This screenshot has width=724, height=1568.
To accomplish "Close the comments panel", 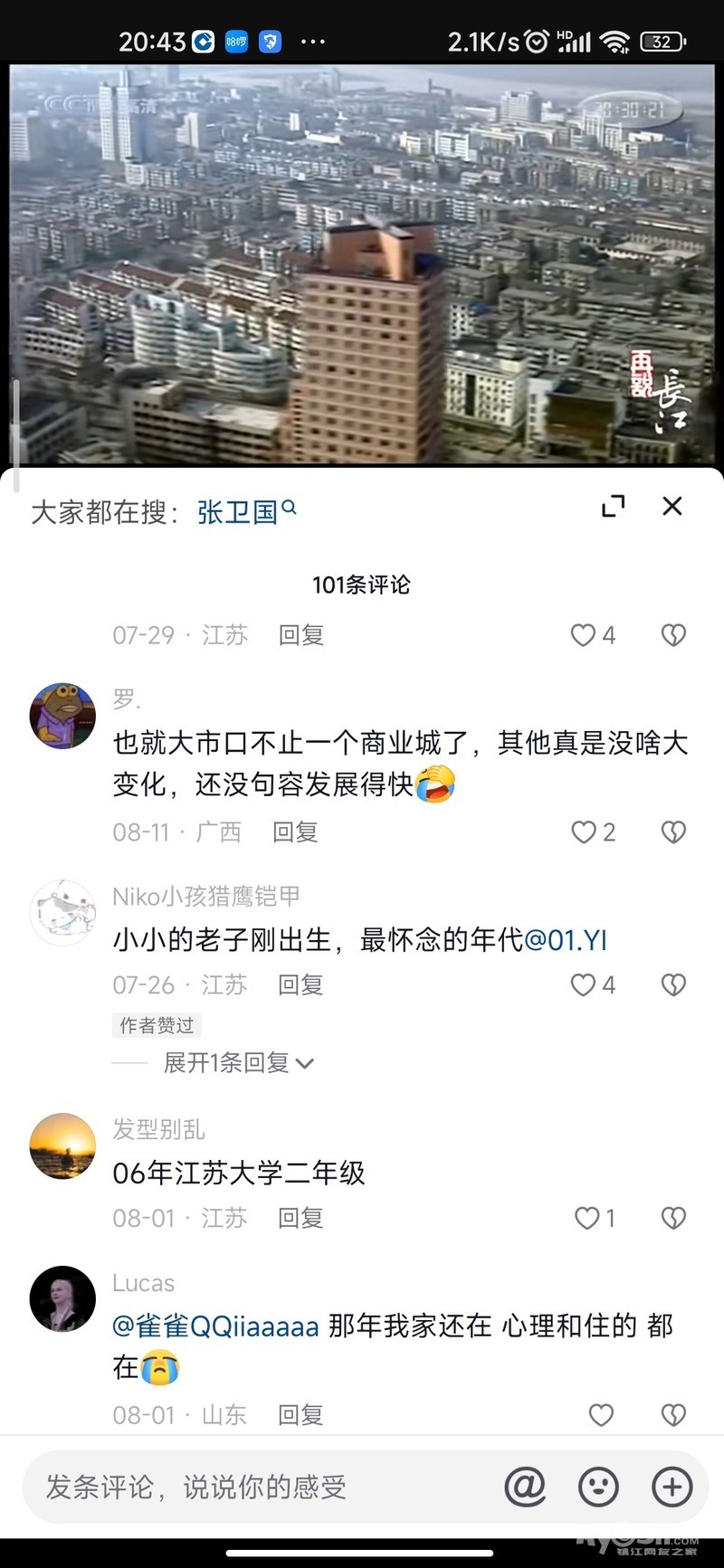I will [x=672, y=507].
